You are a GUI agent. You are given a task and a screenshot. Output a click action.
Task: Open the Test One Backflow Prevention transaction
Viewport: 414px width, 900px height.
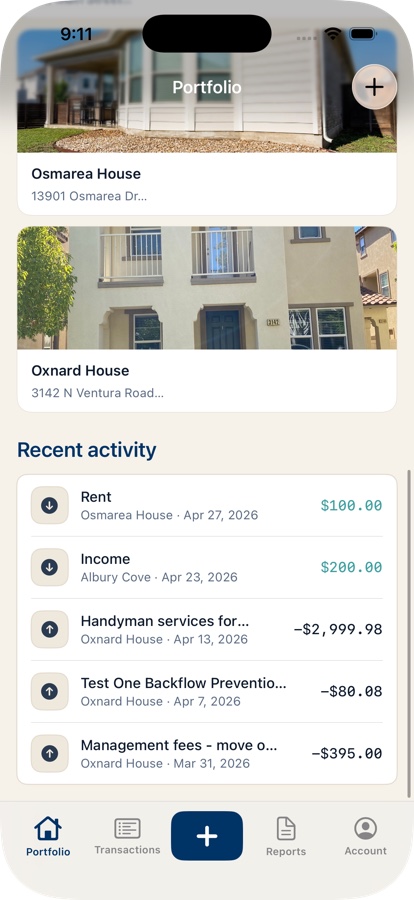[207, 692]
